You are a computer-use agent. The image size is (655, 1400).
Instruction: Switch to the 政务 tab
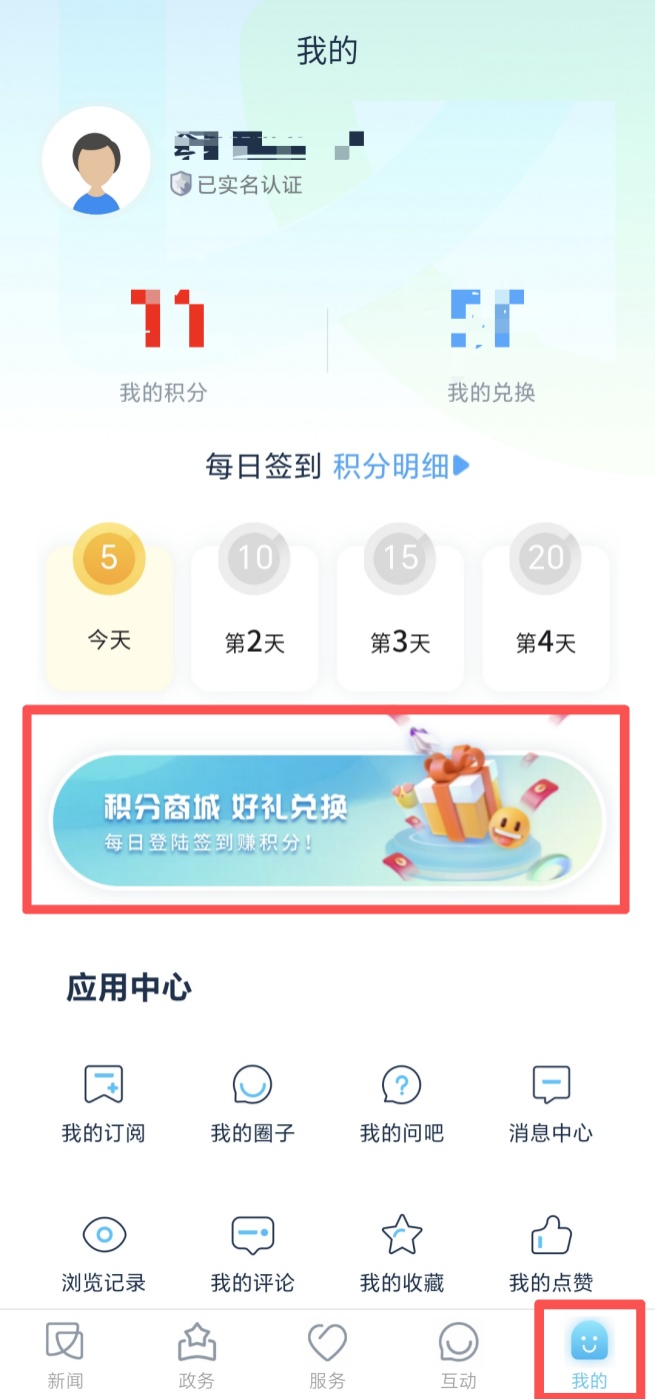[196, 1356]
